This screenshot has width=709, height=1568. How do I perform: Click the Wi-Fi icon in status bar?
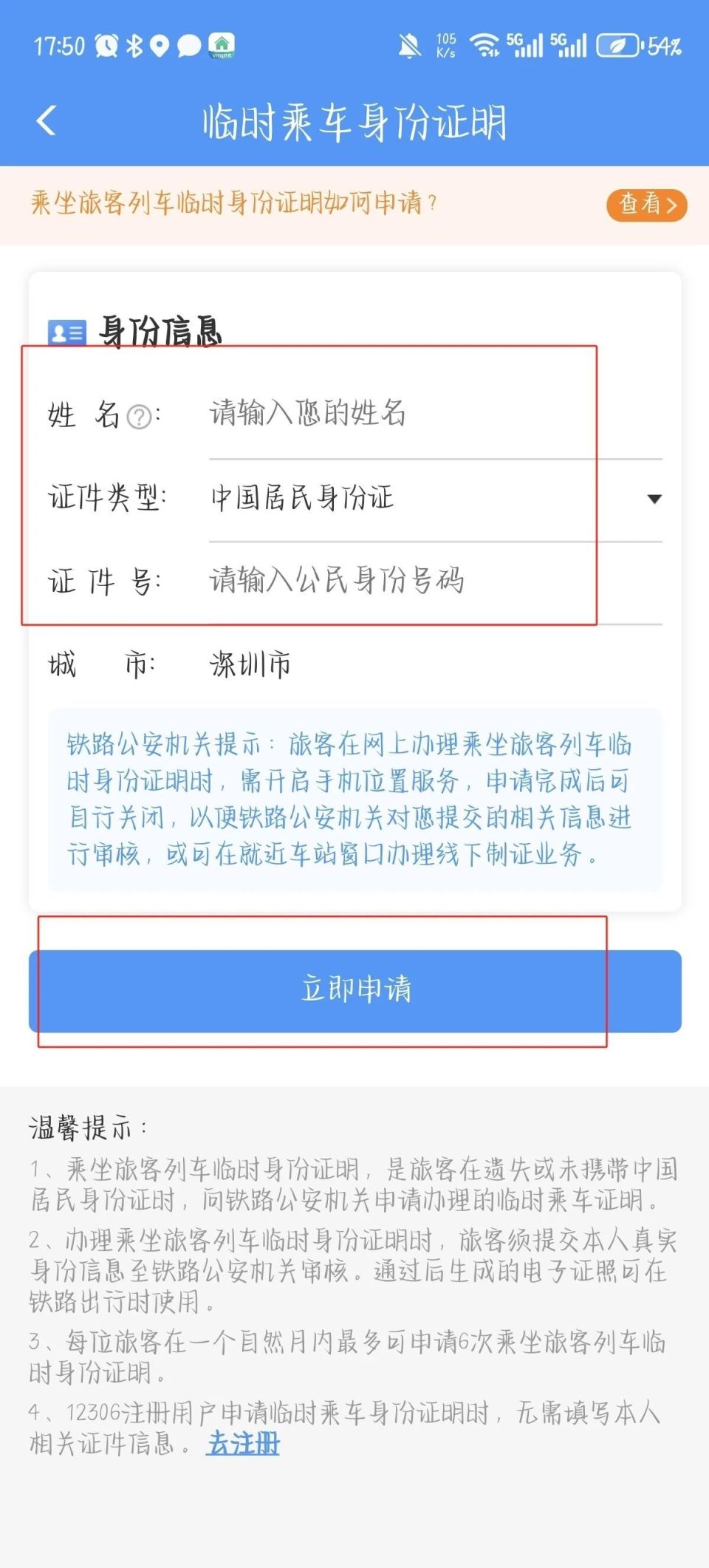click(485, 46)
